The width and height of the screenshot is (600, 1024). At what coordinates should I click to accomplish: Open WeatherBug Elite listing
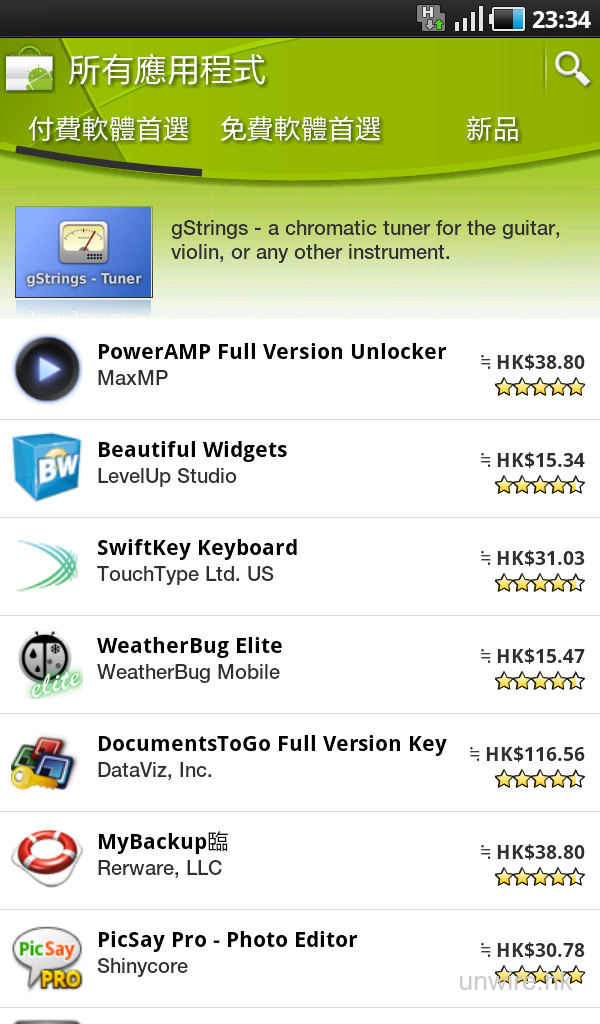[300, 664]
